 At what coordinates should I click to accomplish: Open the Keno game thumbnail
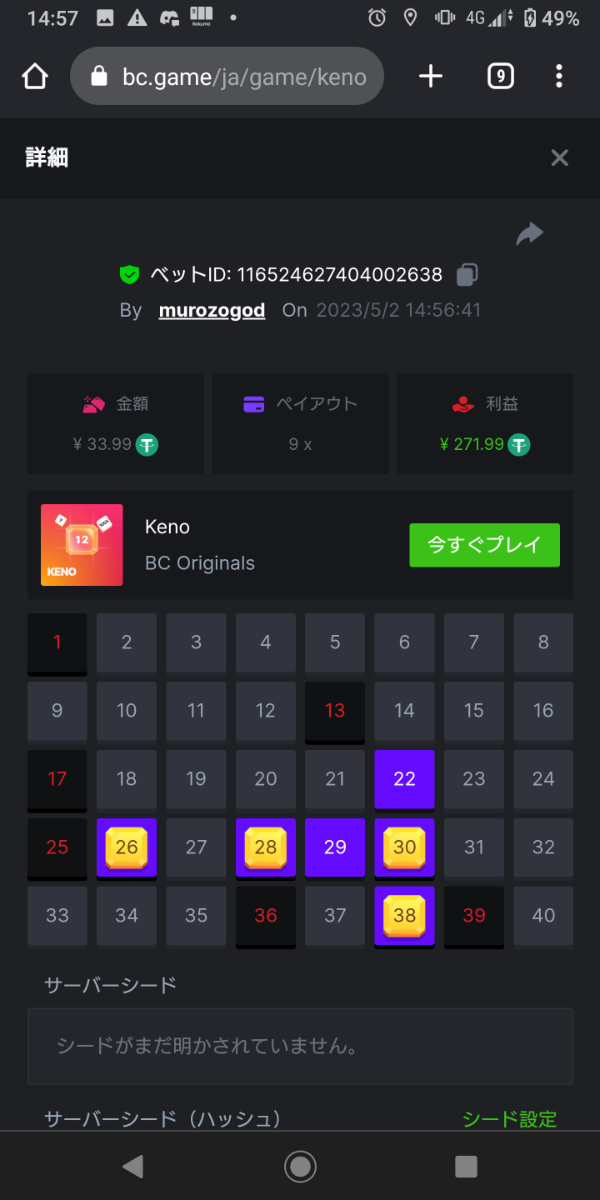(82, 545)
